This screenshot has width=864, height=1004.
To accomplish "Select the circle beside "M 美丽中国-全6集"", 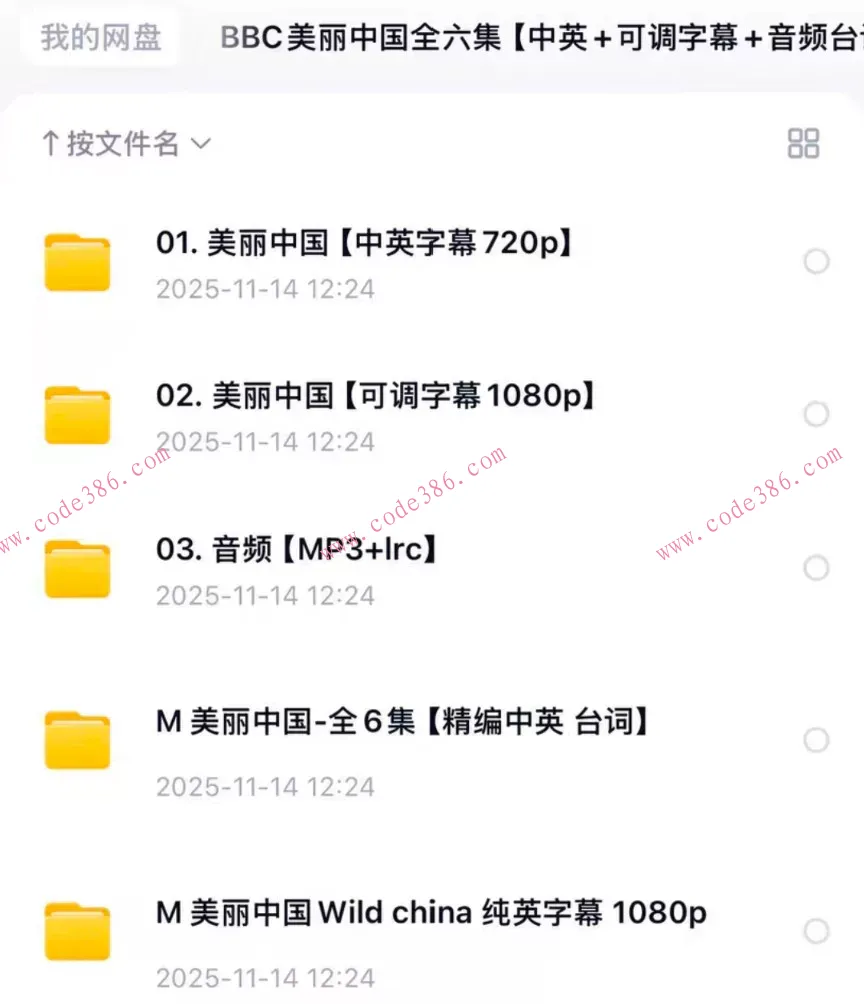I will 816,738.
